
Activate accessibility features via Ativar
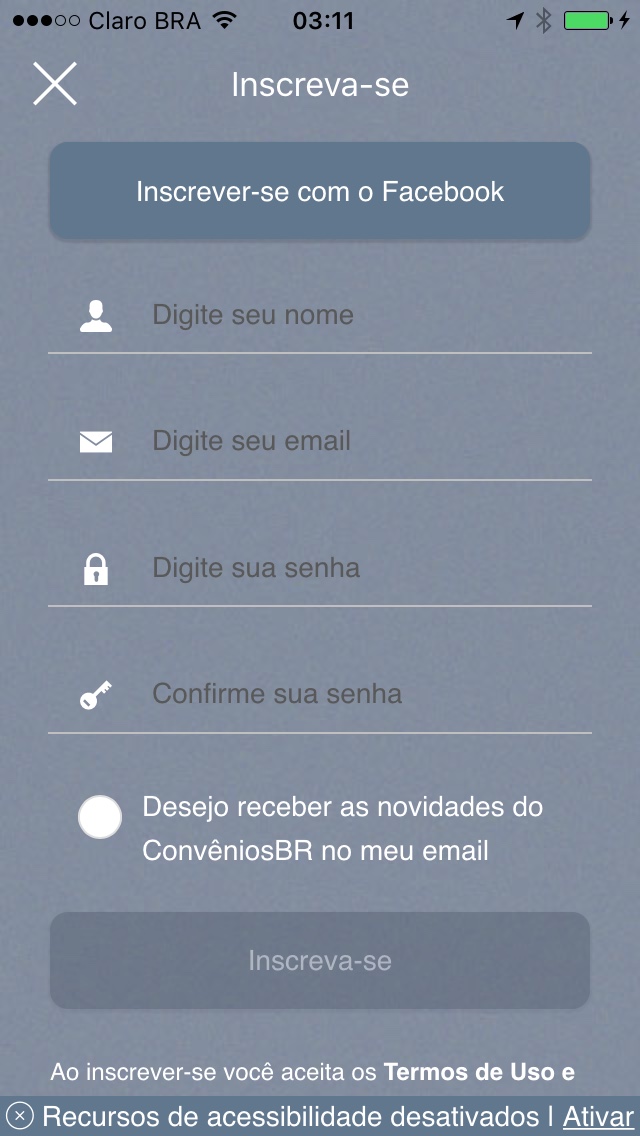click(x=598, y=1117)
